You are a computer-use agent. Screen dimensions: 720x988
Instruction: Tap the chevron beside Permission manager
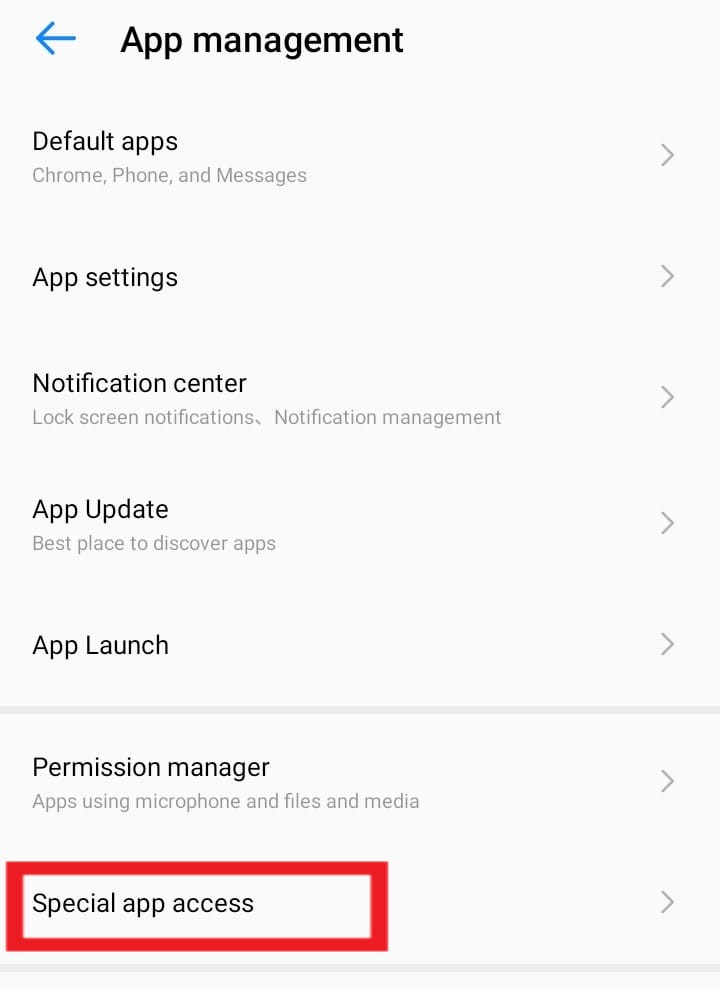667,781
